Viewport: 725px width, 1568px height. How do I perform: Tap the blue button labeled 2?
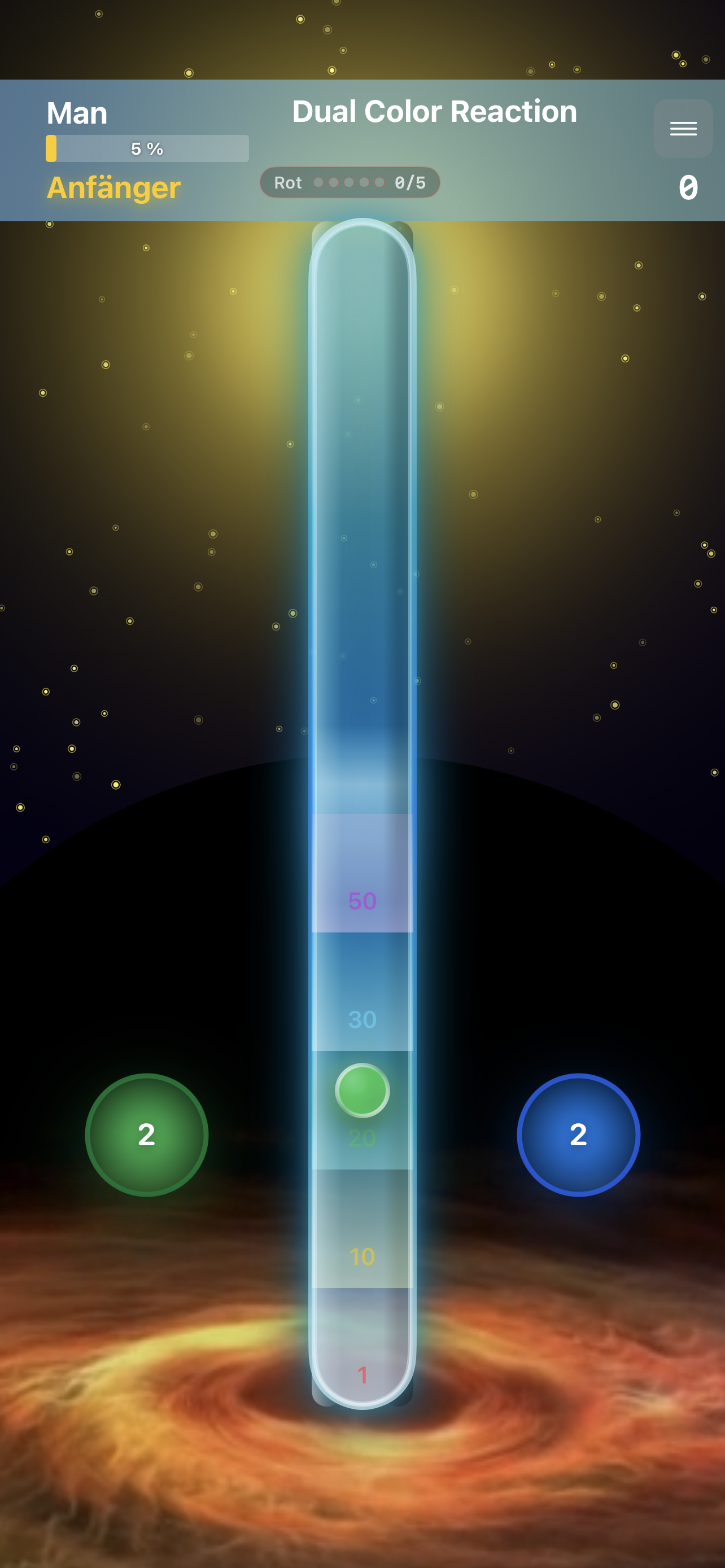coord(578,1135)
